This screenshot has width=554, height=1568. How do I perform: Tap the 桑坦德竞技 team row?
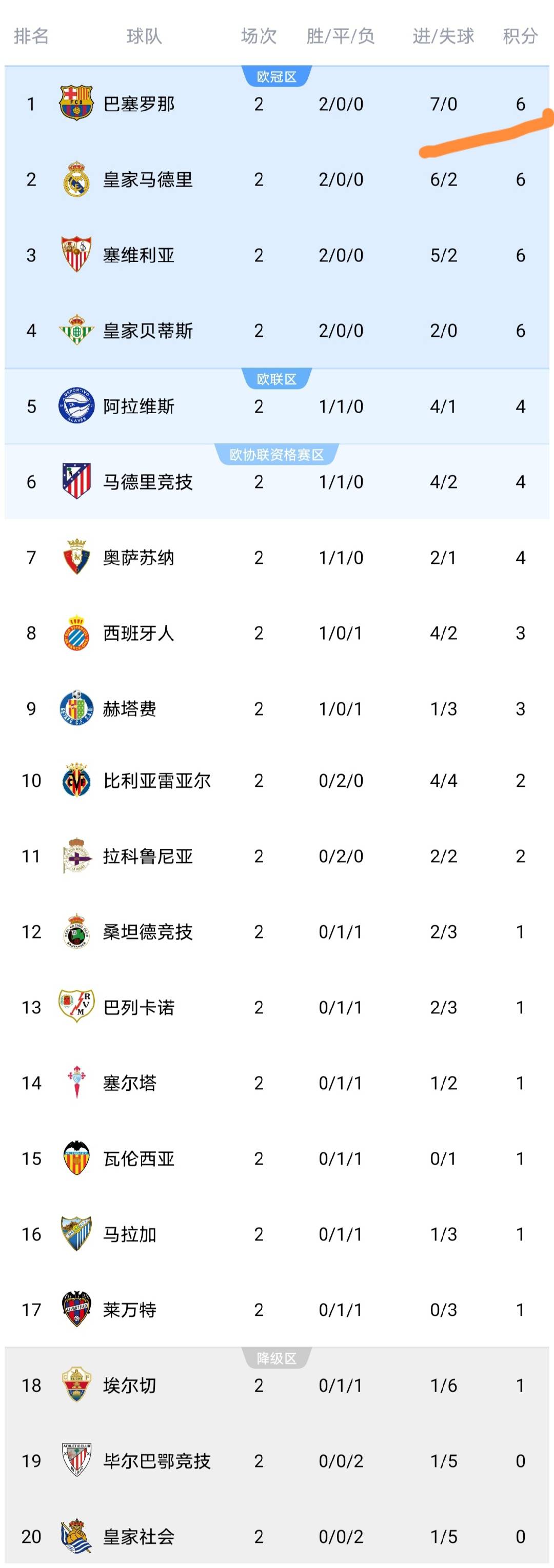(276, 931)
